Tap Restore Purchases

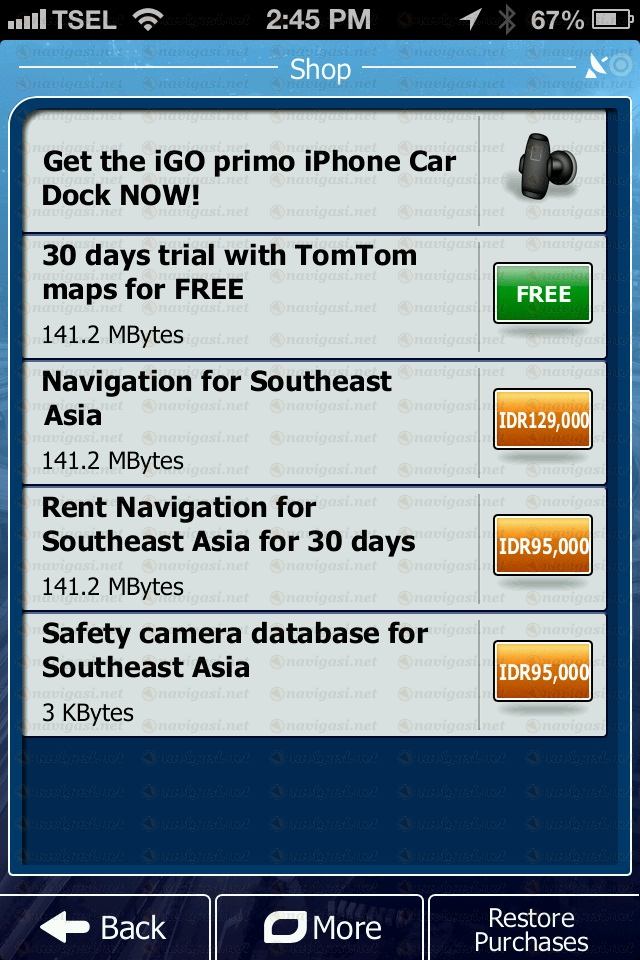pos(532,929)
